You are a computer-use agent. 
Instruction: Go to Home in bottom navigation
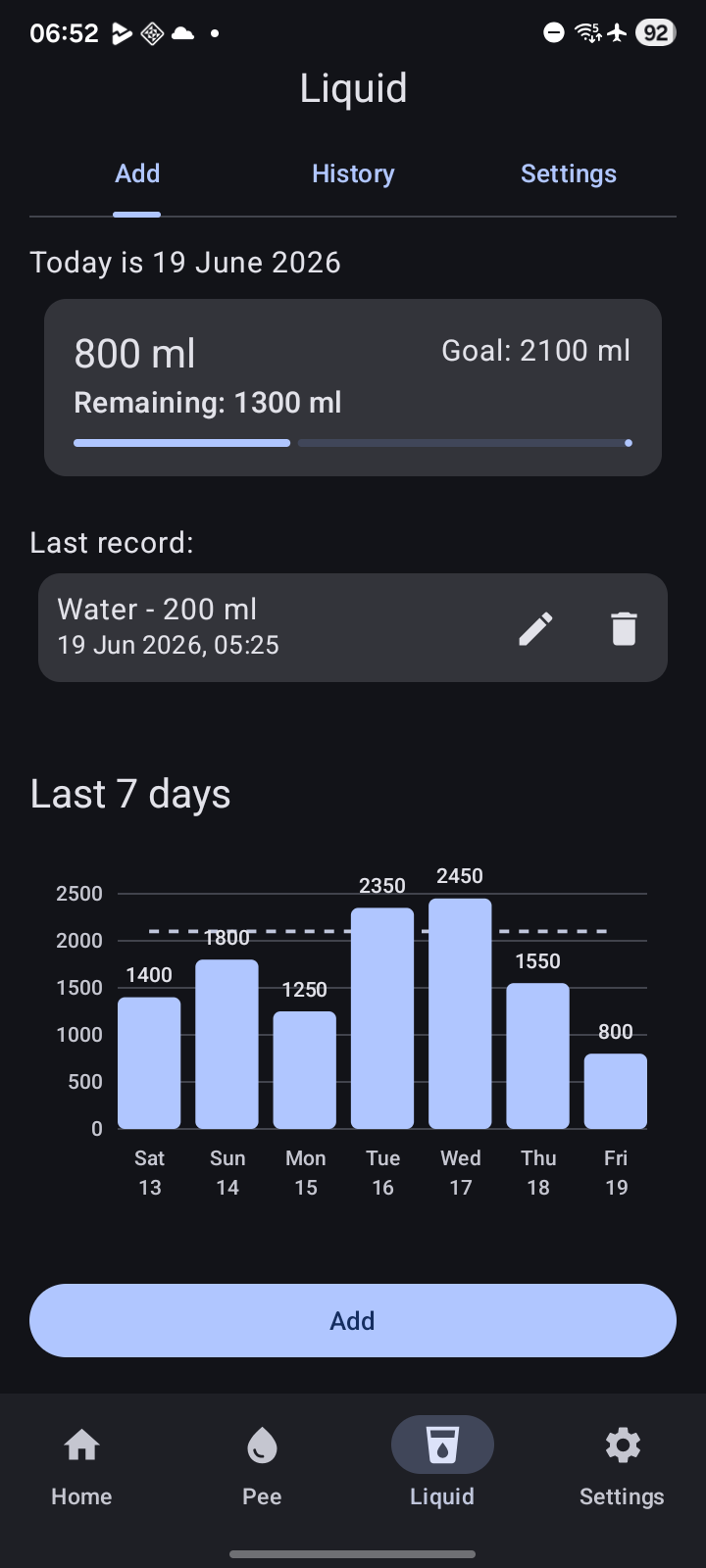(x=81, y=1466)
